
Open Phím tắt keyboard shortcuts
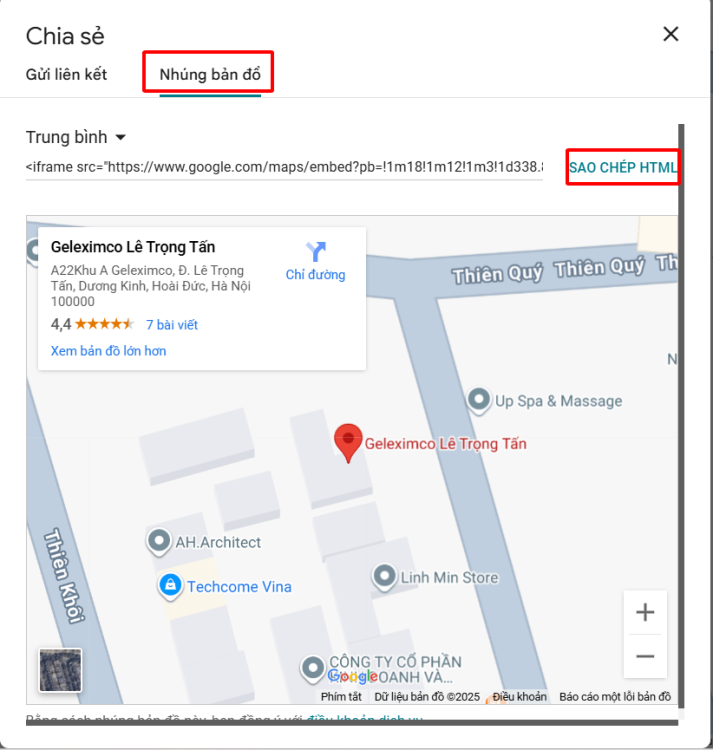pos(341,697)
